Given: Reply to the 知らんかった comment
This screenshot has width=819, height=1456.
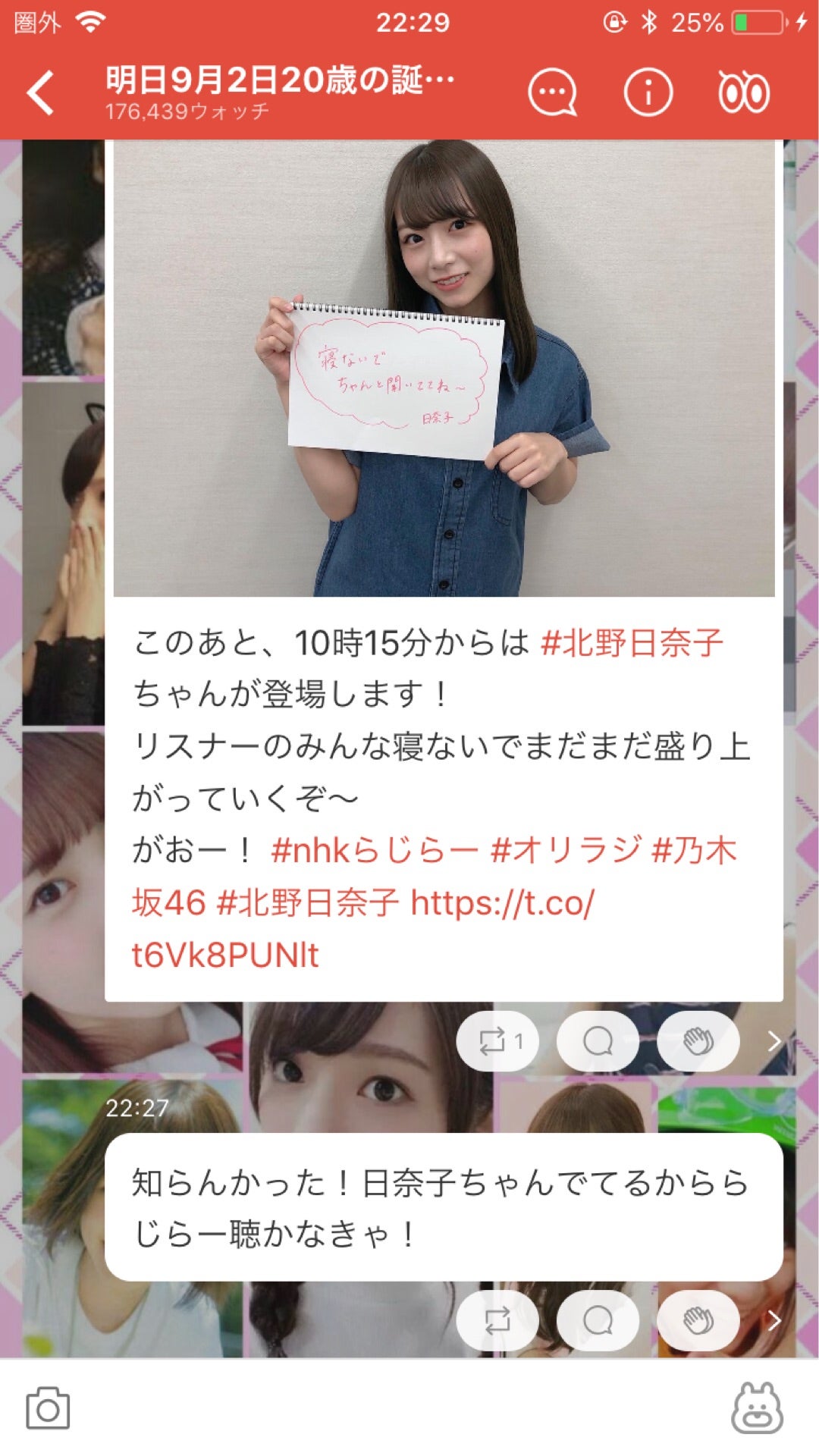Looking at the screenshot, I should tap(598, 1321).
